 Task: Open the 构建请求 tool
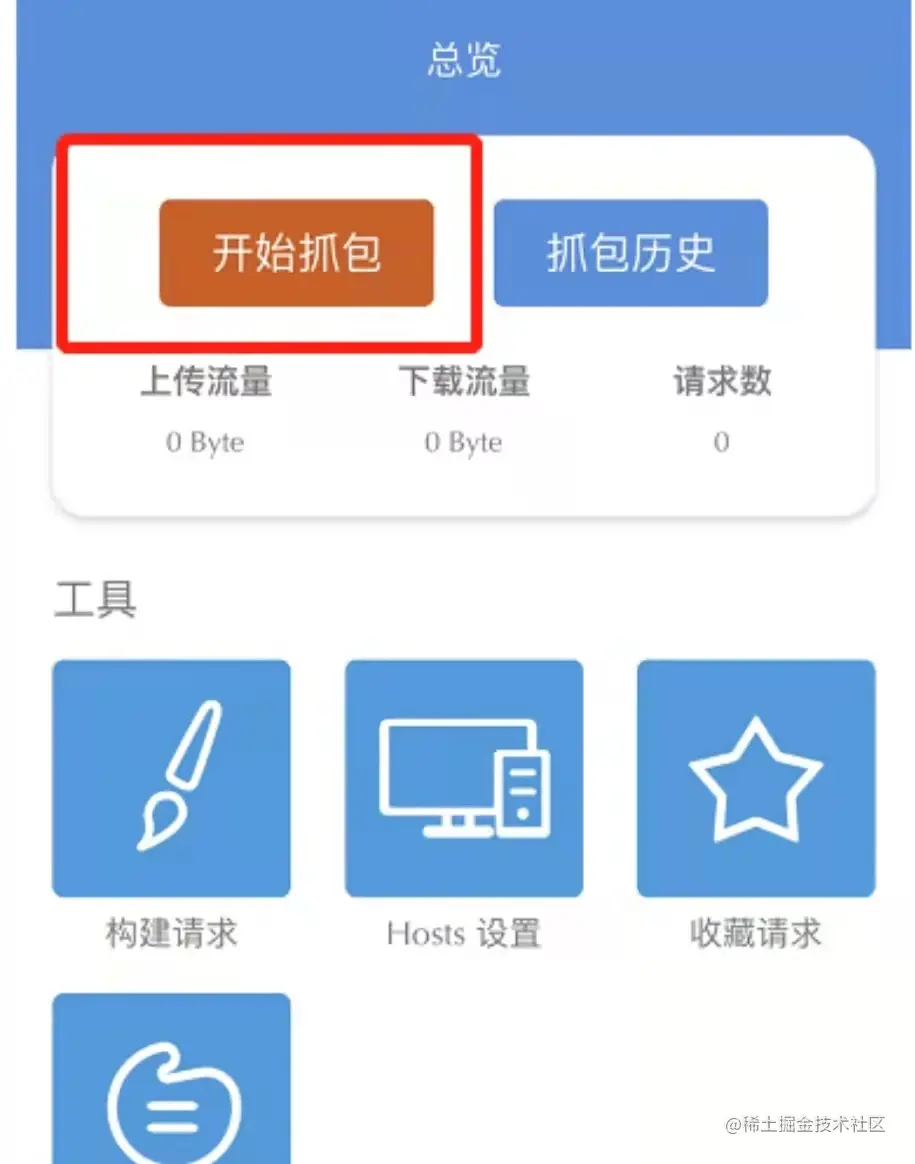171,778
